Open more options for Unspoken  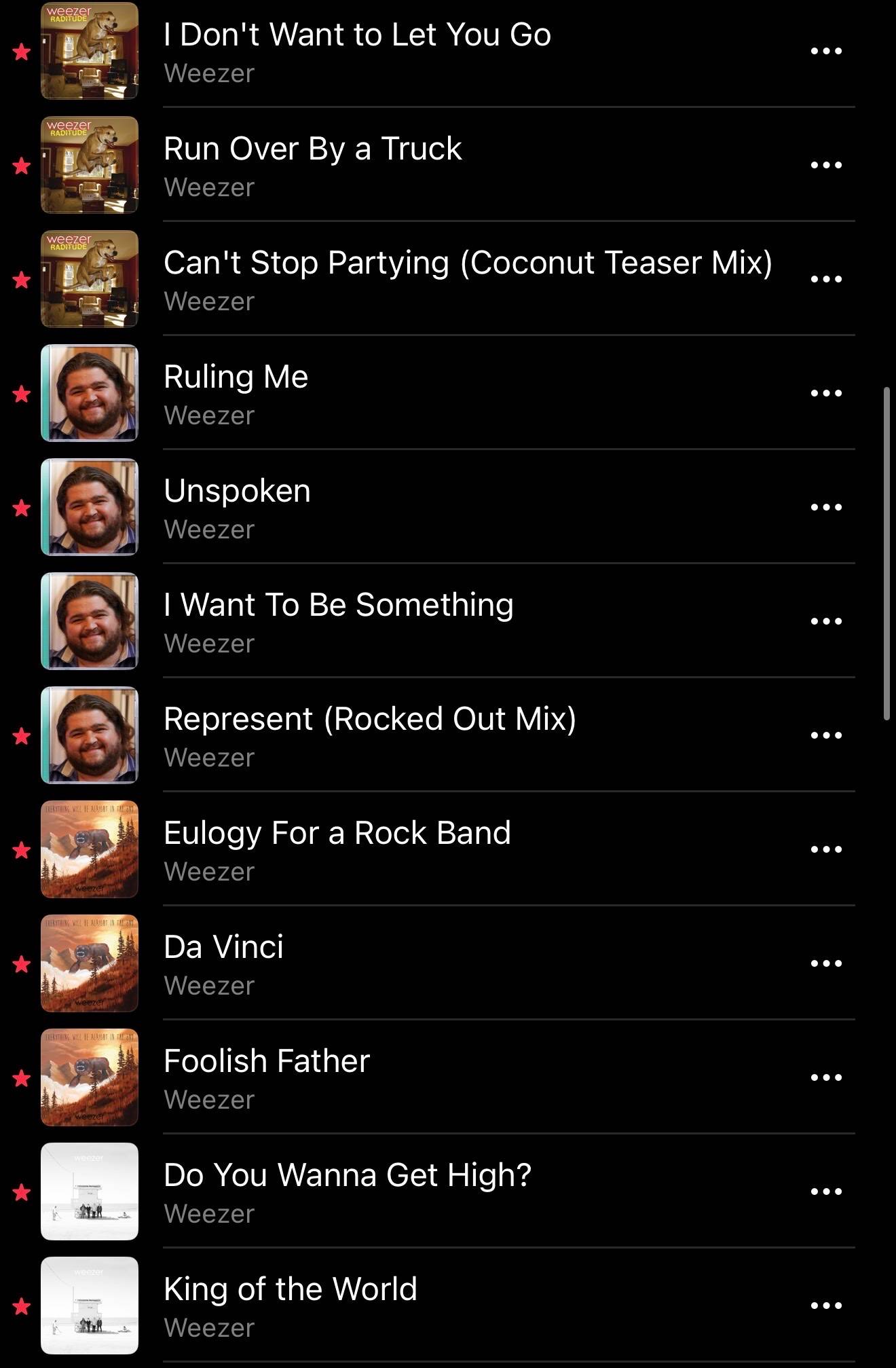[x=826, y=507]
